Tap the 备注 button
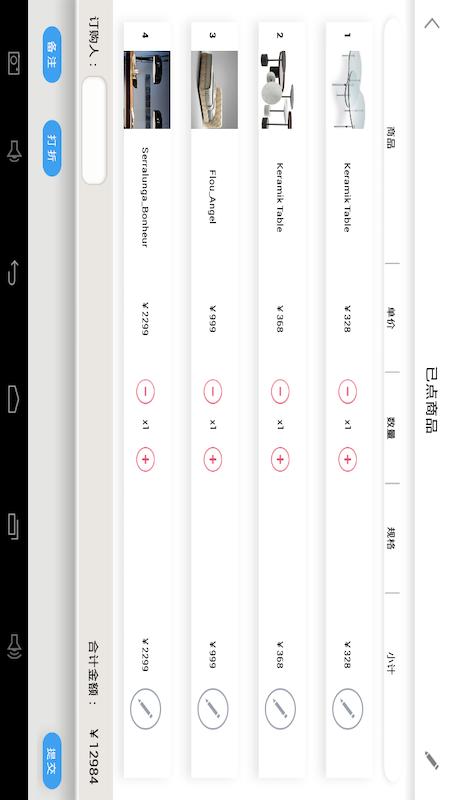 pyautogui.click(x=52, y=55)
